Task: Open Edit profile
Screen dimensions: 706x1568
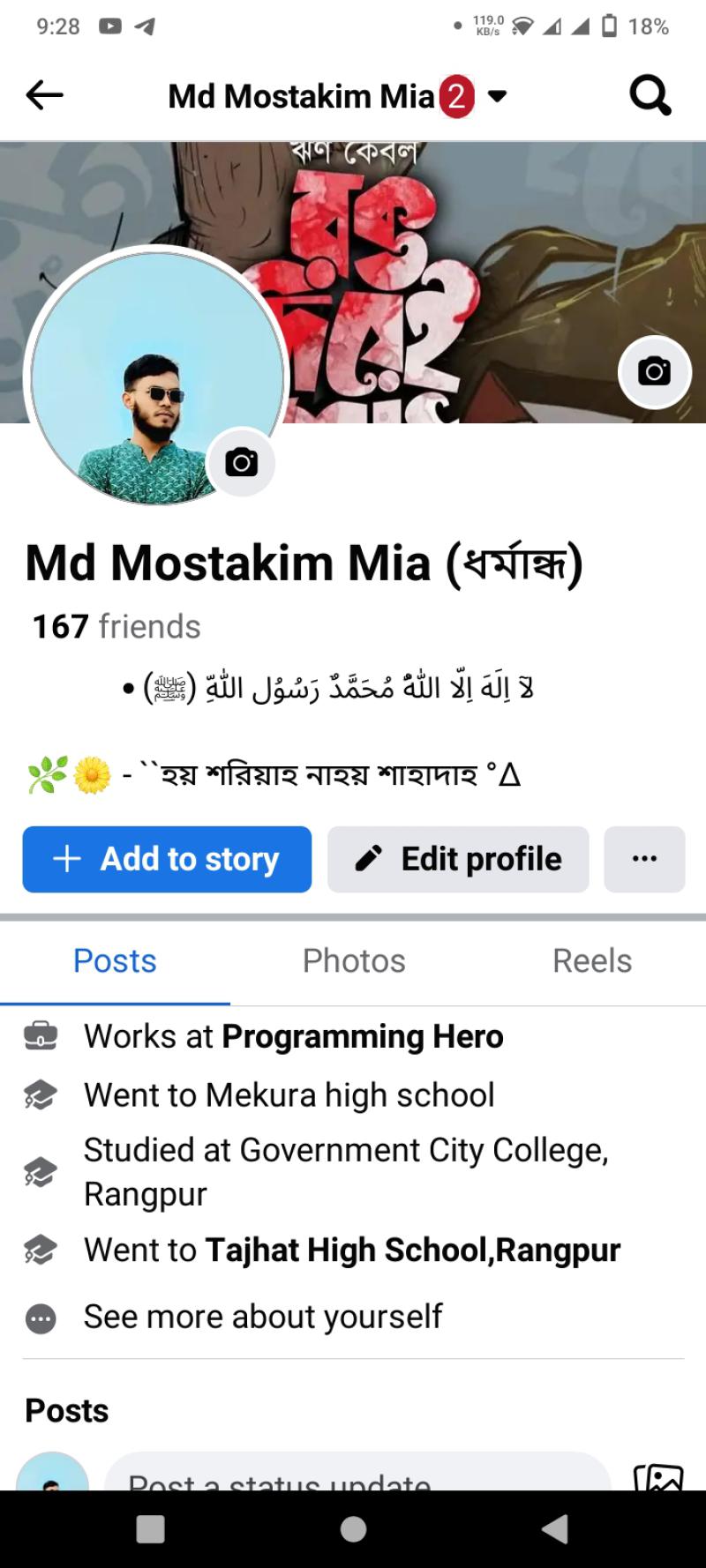Action: 458,859
